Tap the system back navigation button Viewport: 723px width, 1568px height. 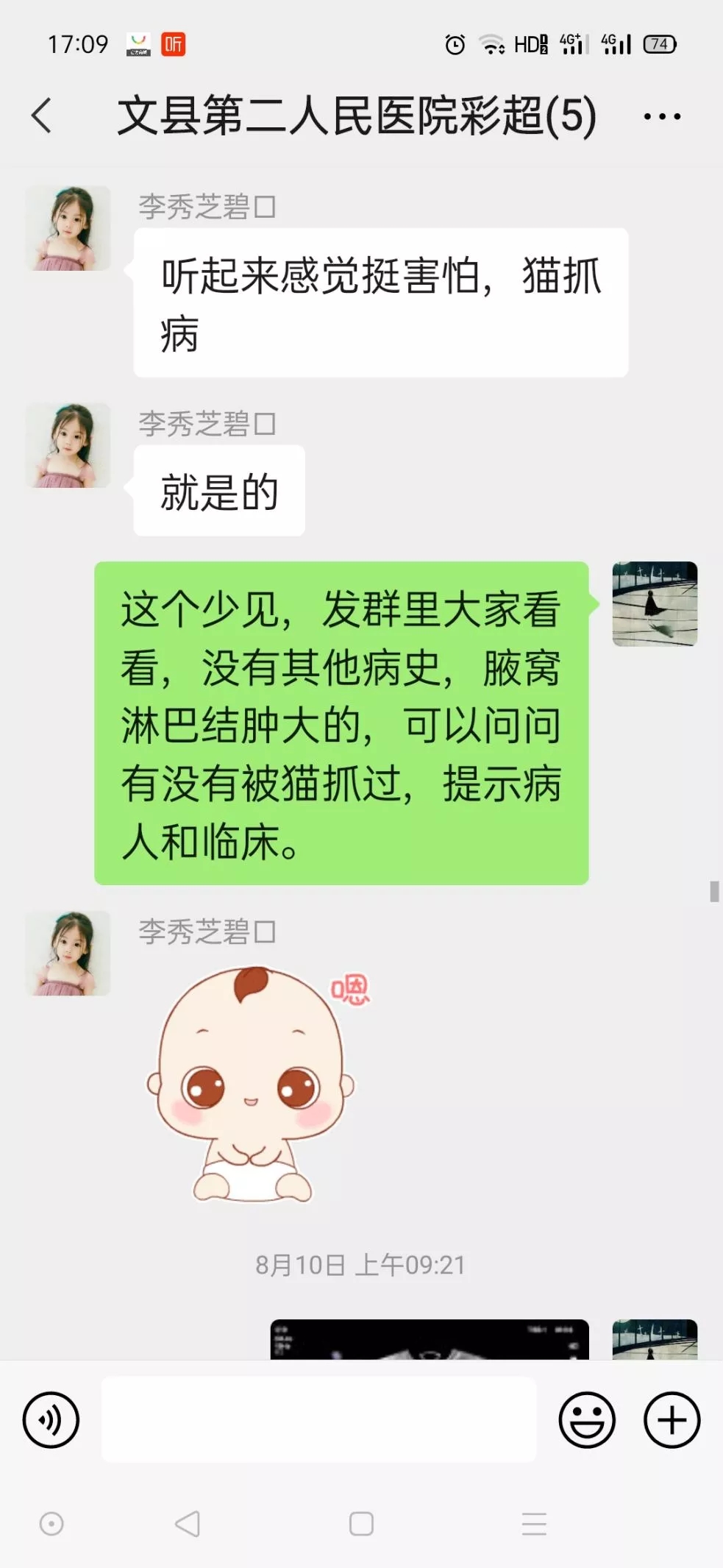pos(188,1523)
